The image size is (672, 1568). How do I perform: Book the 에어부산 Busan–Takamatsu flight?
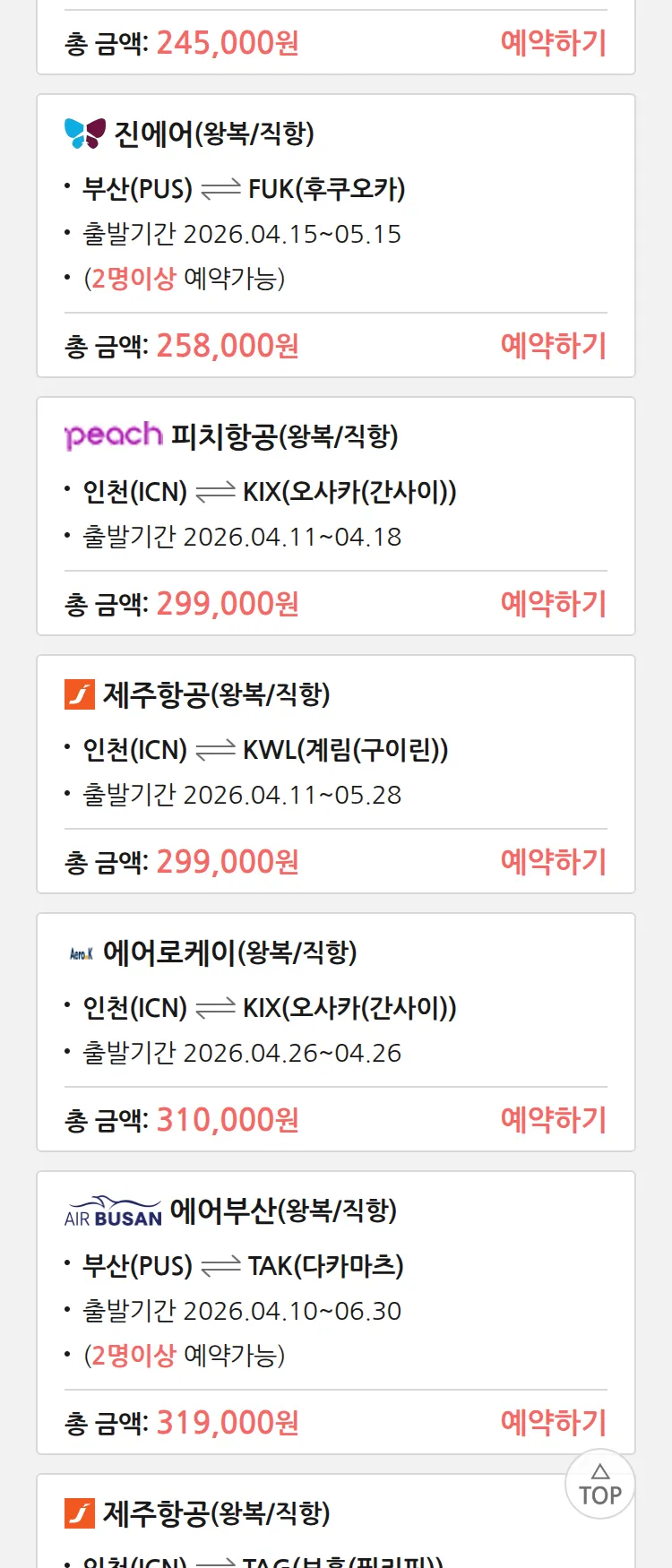click(x=553, y=1423)
